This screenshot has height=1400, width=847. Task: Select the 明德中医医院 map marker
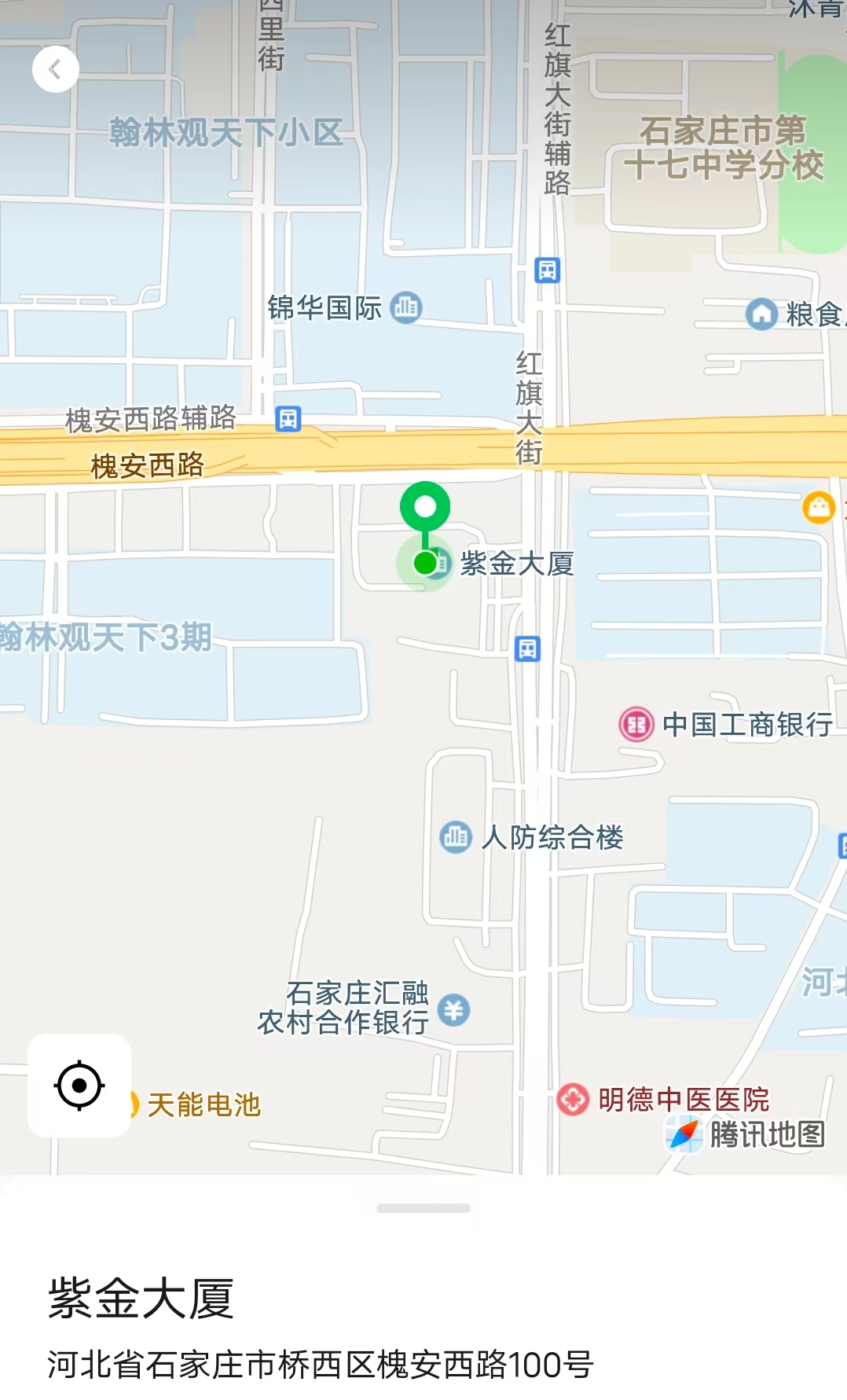point(573,1099)
